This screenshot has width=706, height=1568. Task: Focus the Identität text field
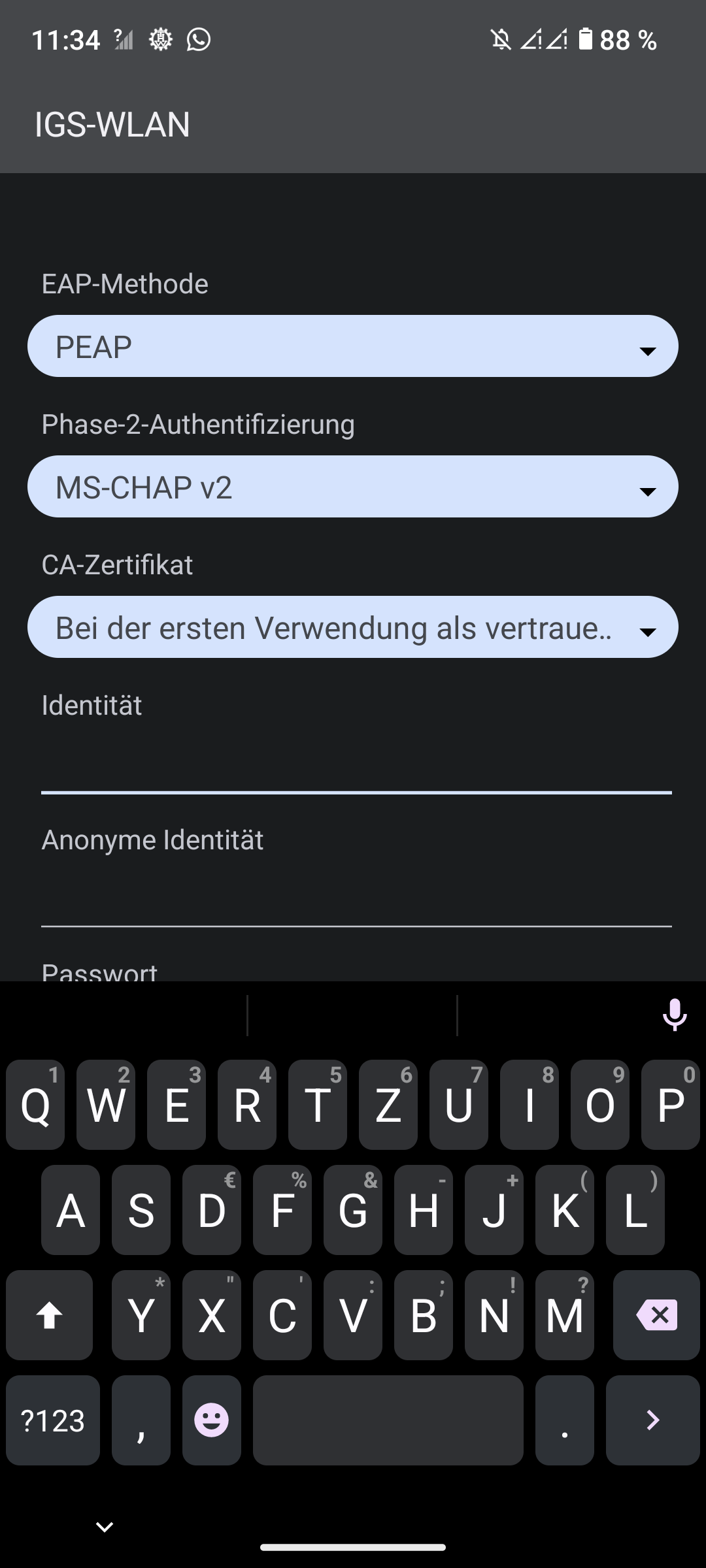pyautogui.click(x=356, y=768)
